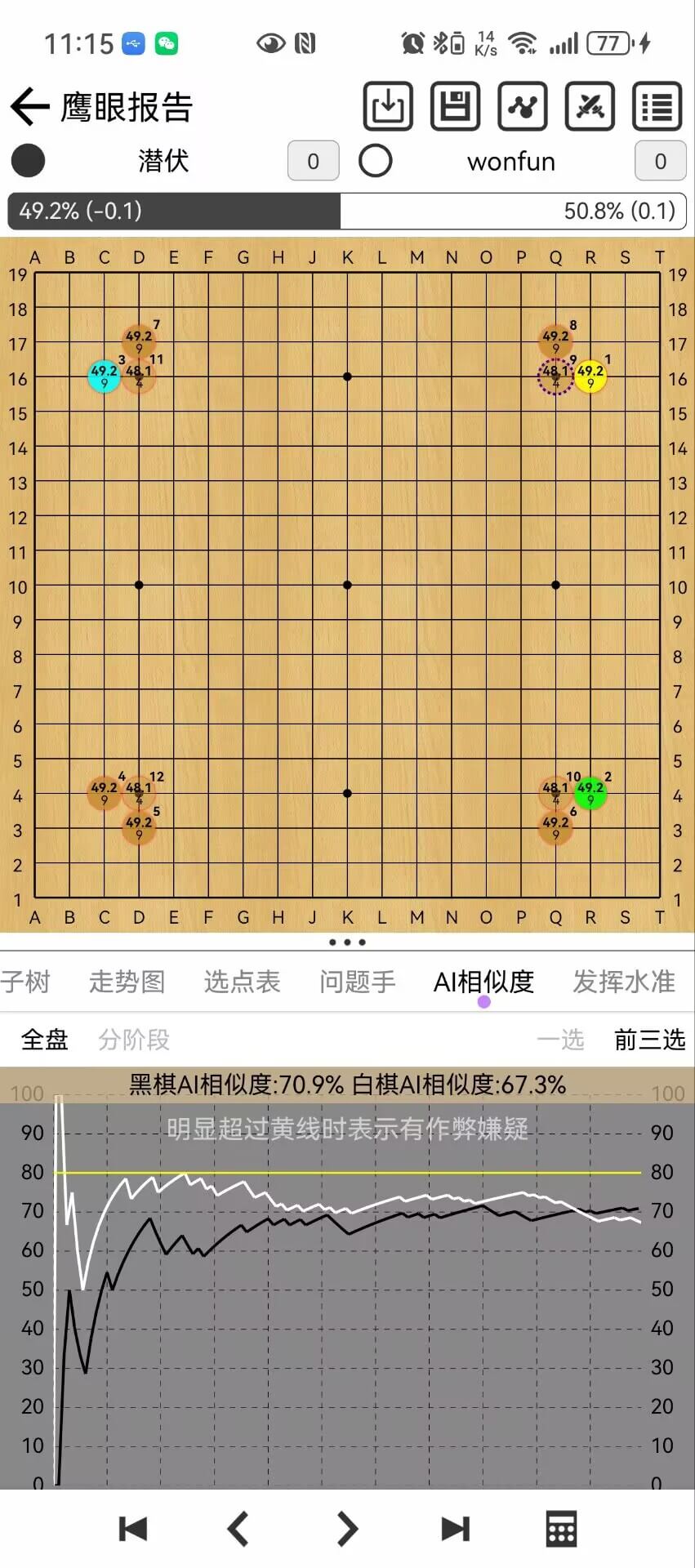
Task: Switch to the 选点表 tab
Action: pyautogui.click(x=242, y=981)
